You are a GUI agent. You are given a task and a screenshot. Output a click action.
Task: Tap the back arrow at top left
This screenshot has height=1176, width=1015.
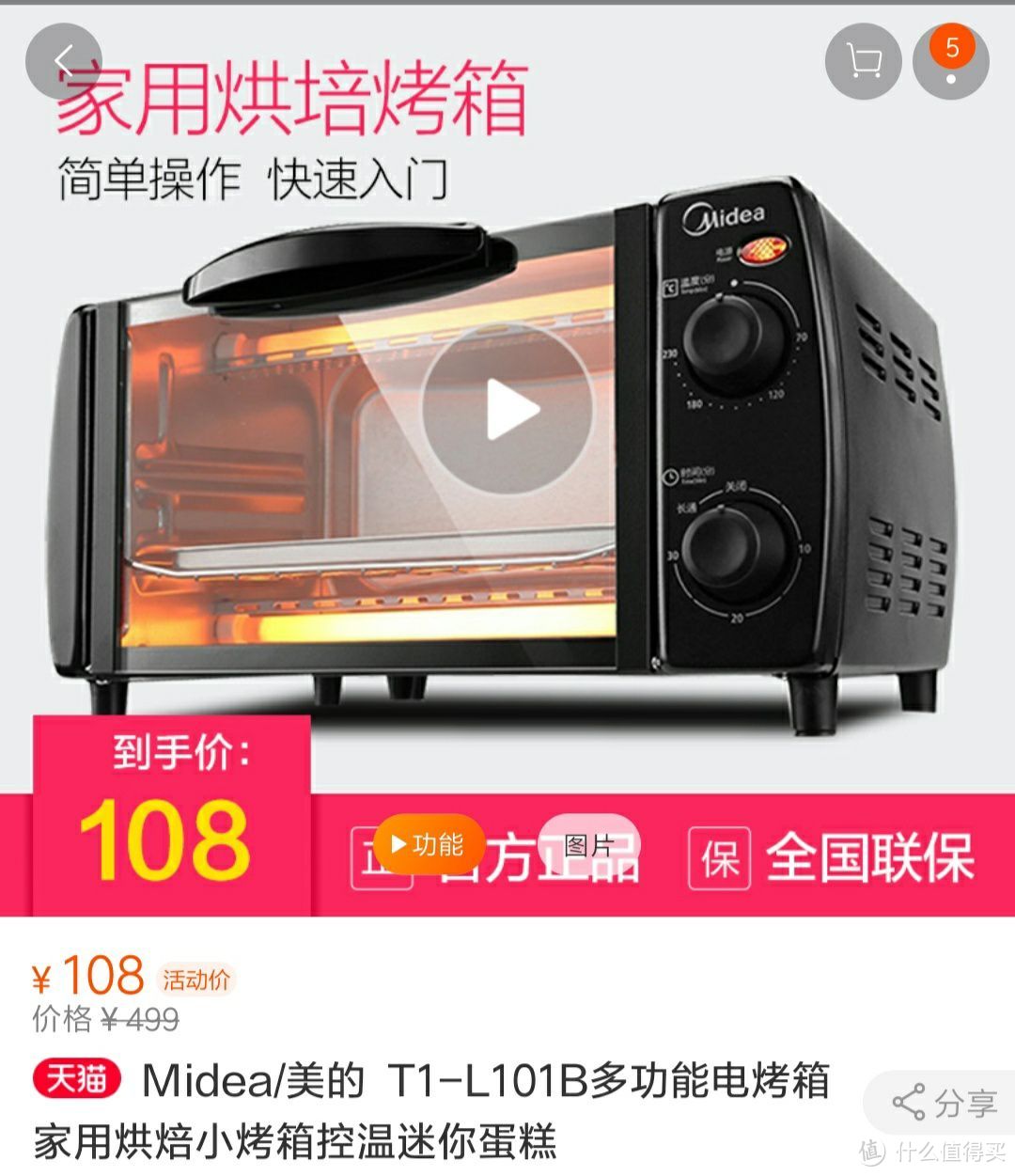pos(64,59)
